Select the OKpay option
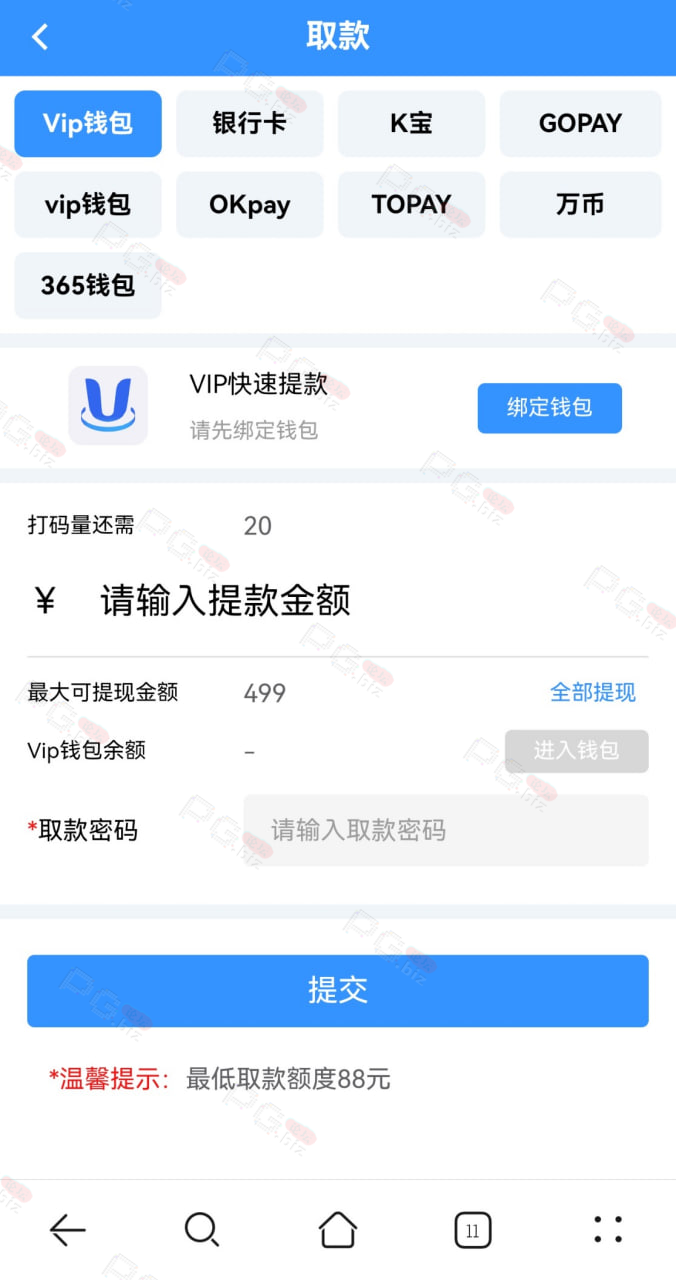The width and height of the screenshot is (676, 1280). click(250, 205)
